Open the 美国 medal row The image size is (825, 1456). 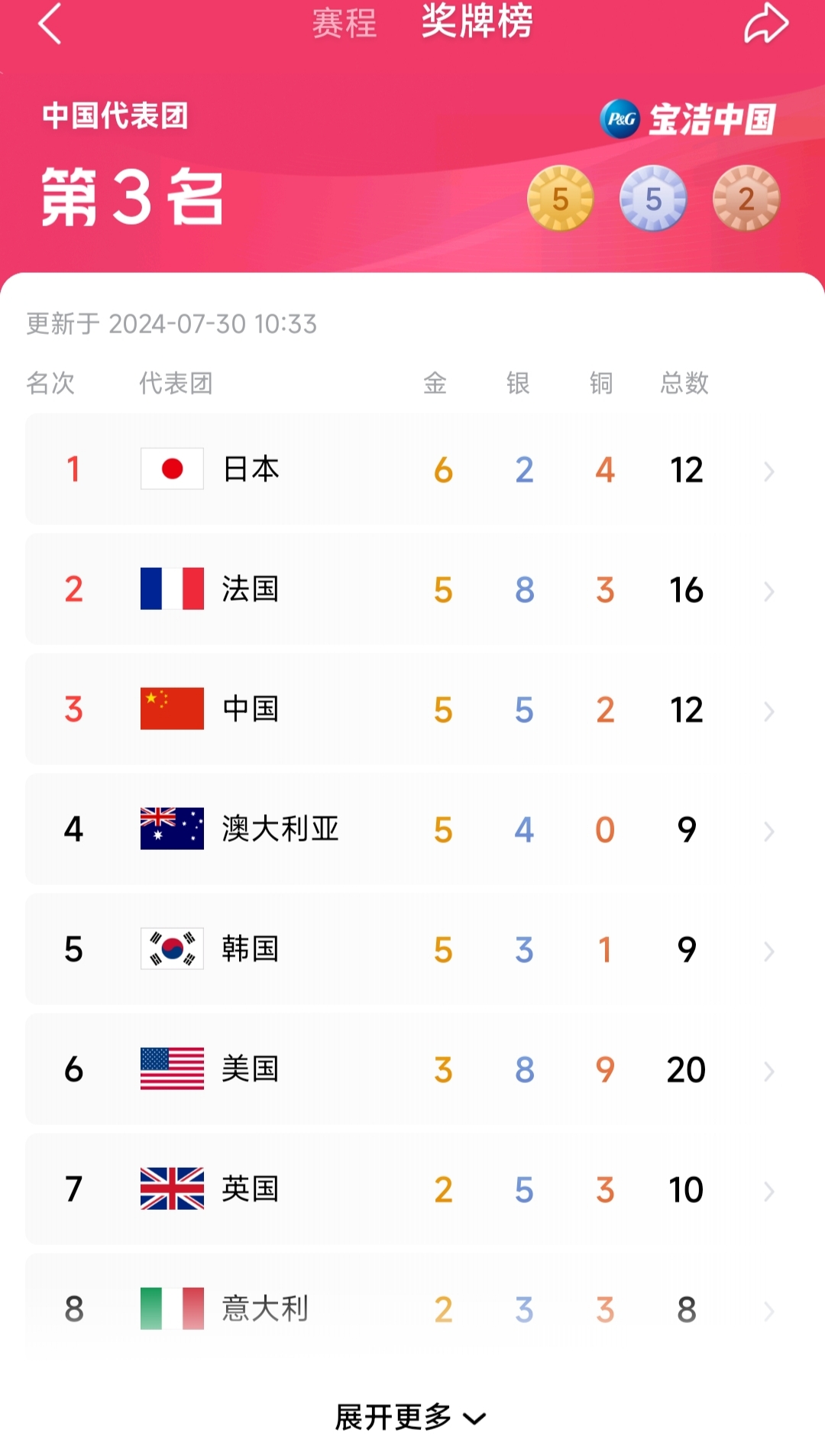(x=412, y=1069)
